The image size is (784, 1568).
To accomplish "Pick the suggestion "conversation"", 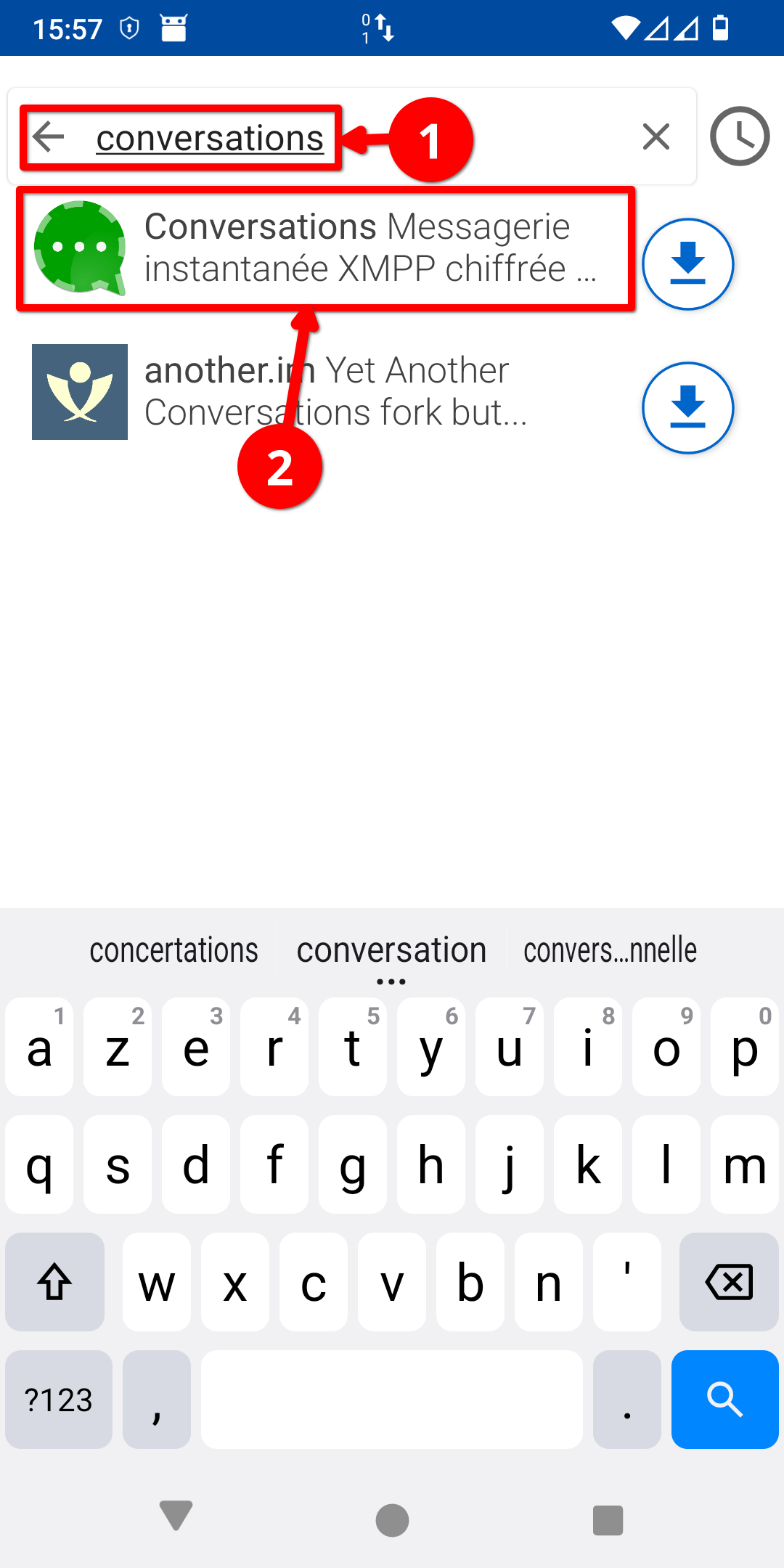I will pyautogui.click(x=391, y=950).
